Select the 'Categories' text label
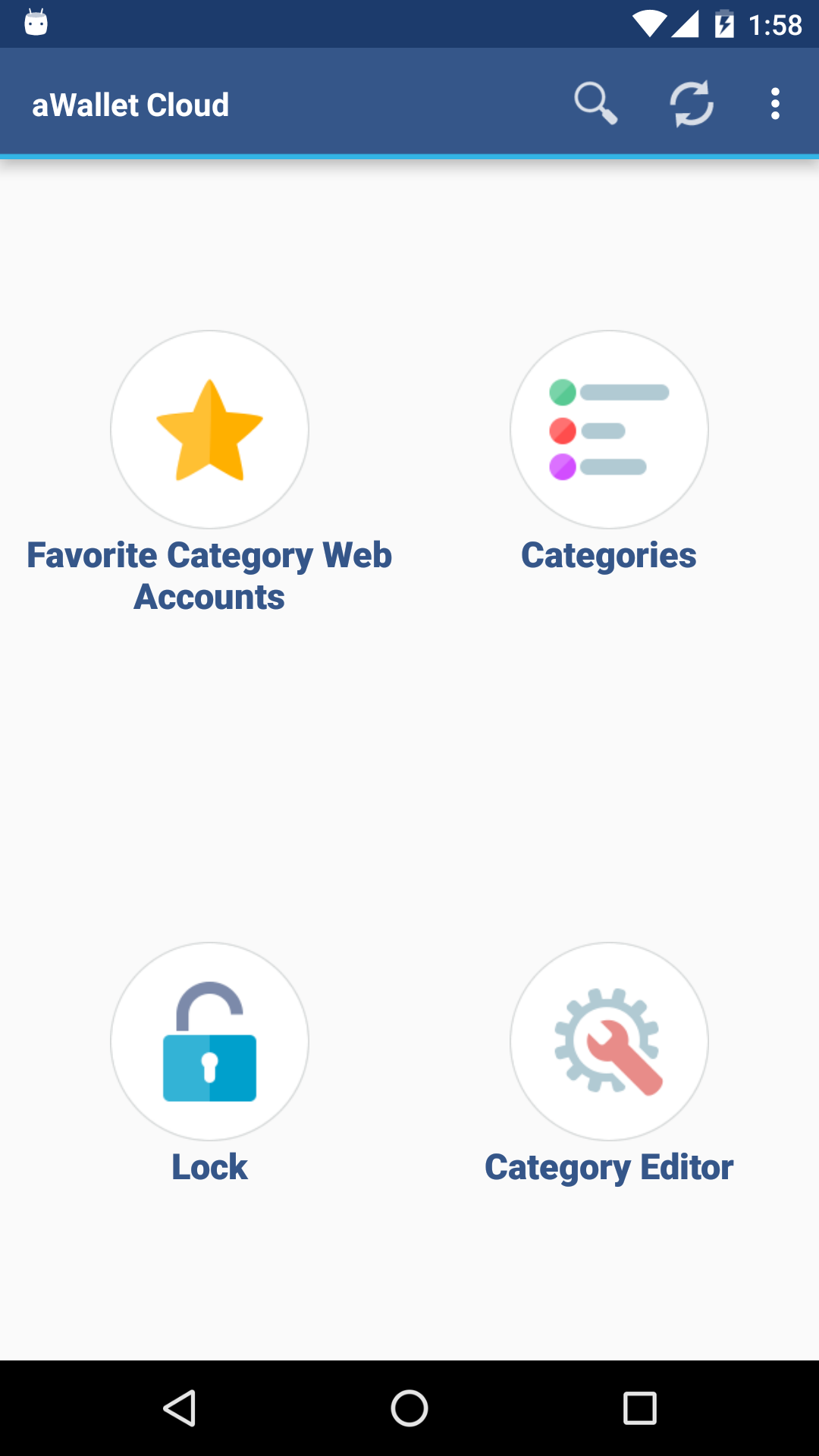The image size is (819, 1456). coord(609,554)
